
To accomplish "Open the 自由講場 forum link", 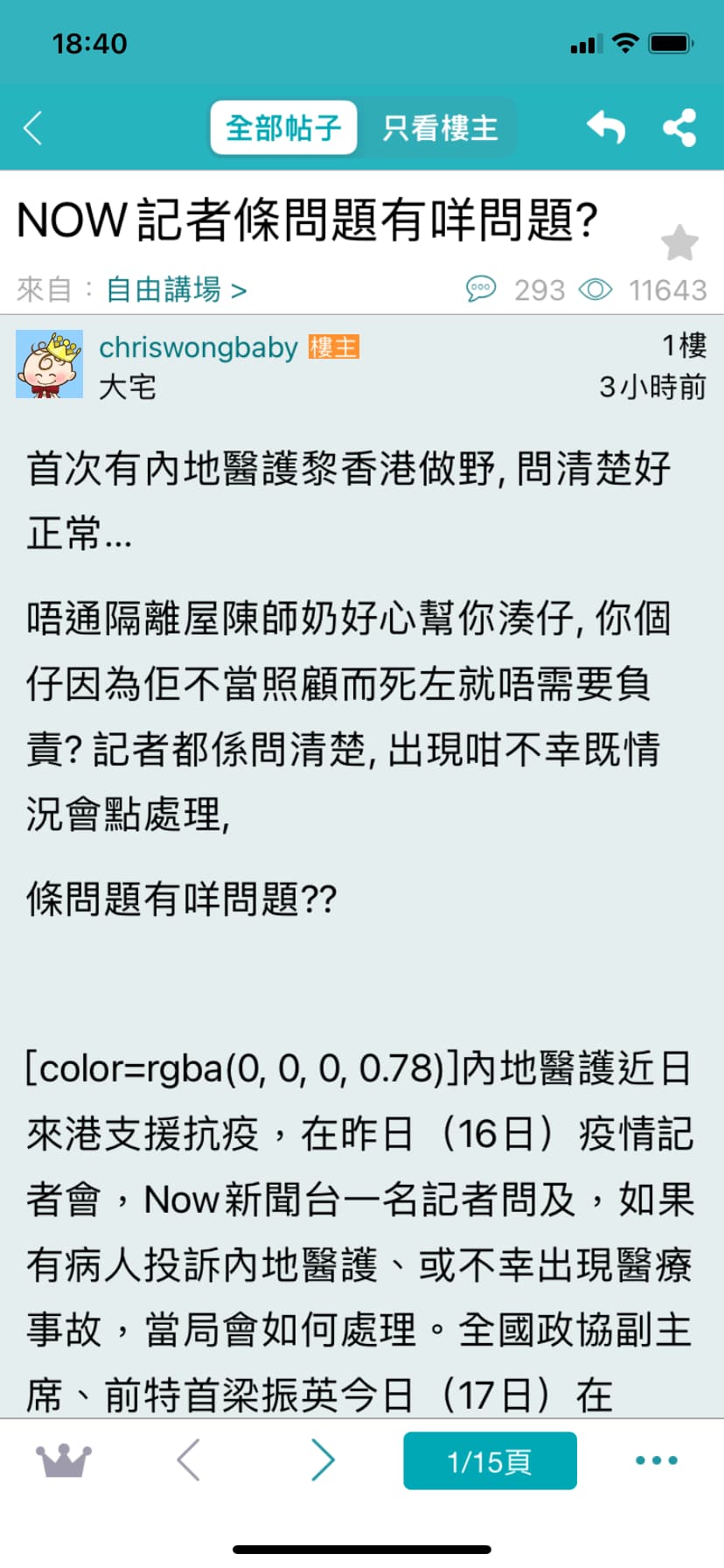I will tap(177, 290).
